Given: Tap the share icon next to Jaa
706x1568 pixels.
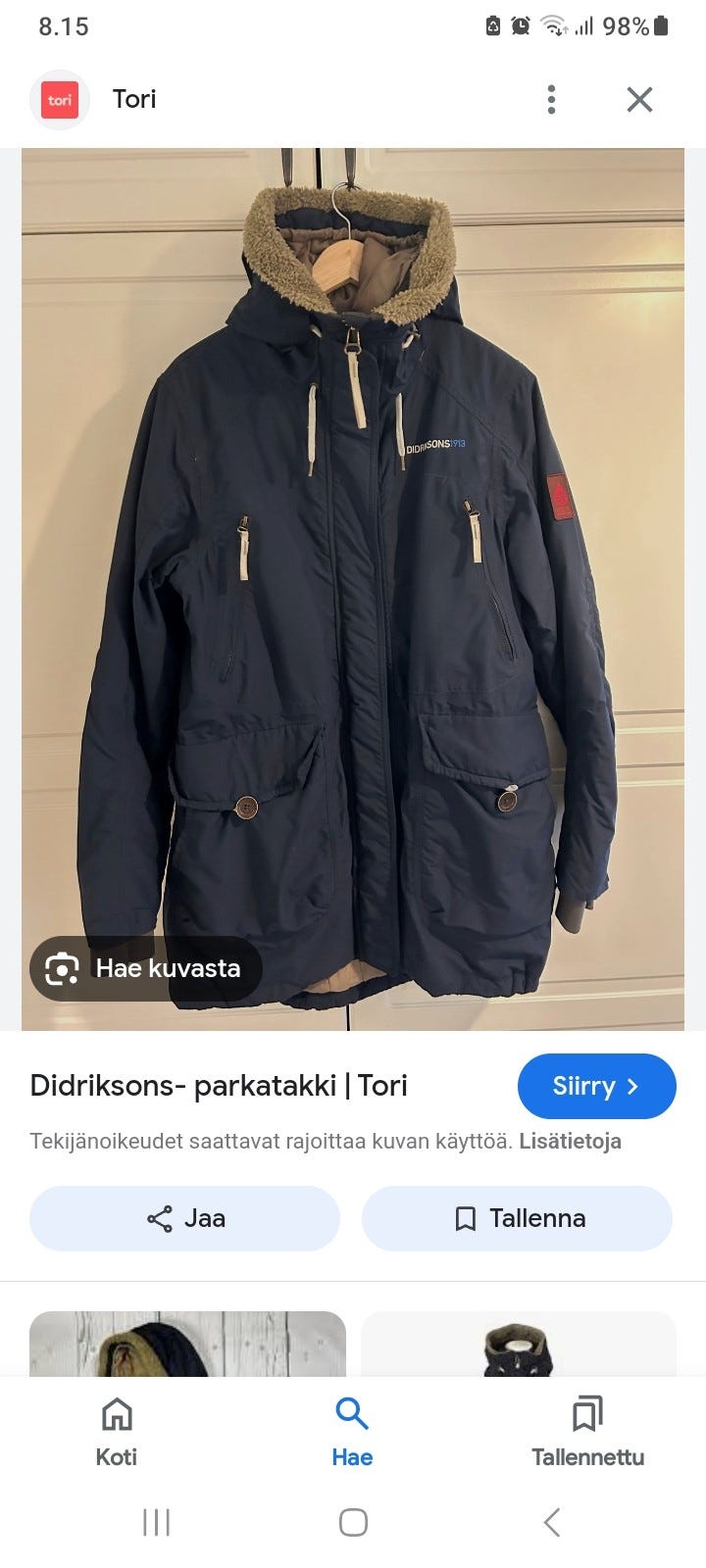Looking at the screenshot, I should tap(158, 1218).
